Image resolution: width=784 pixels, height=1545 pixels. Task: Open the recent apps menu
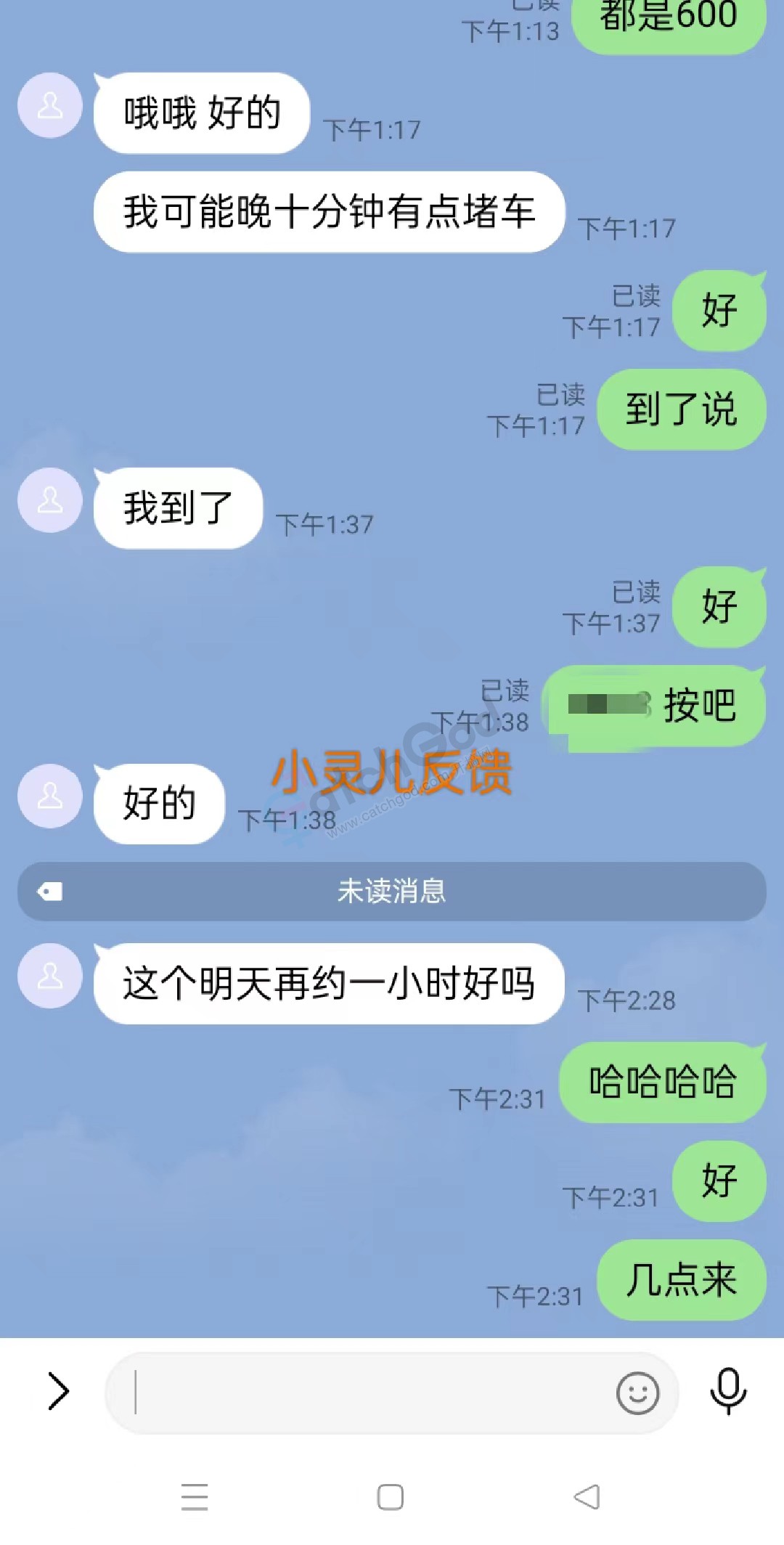tap(195, 1497)
